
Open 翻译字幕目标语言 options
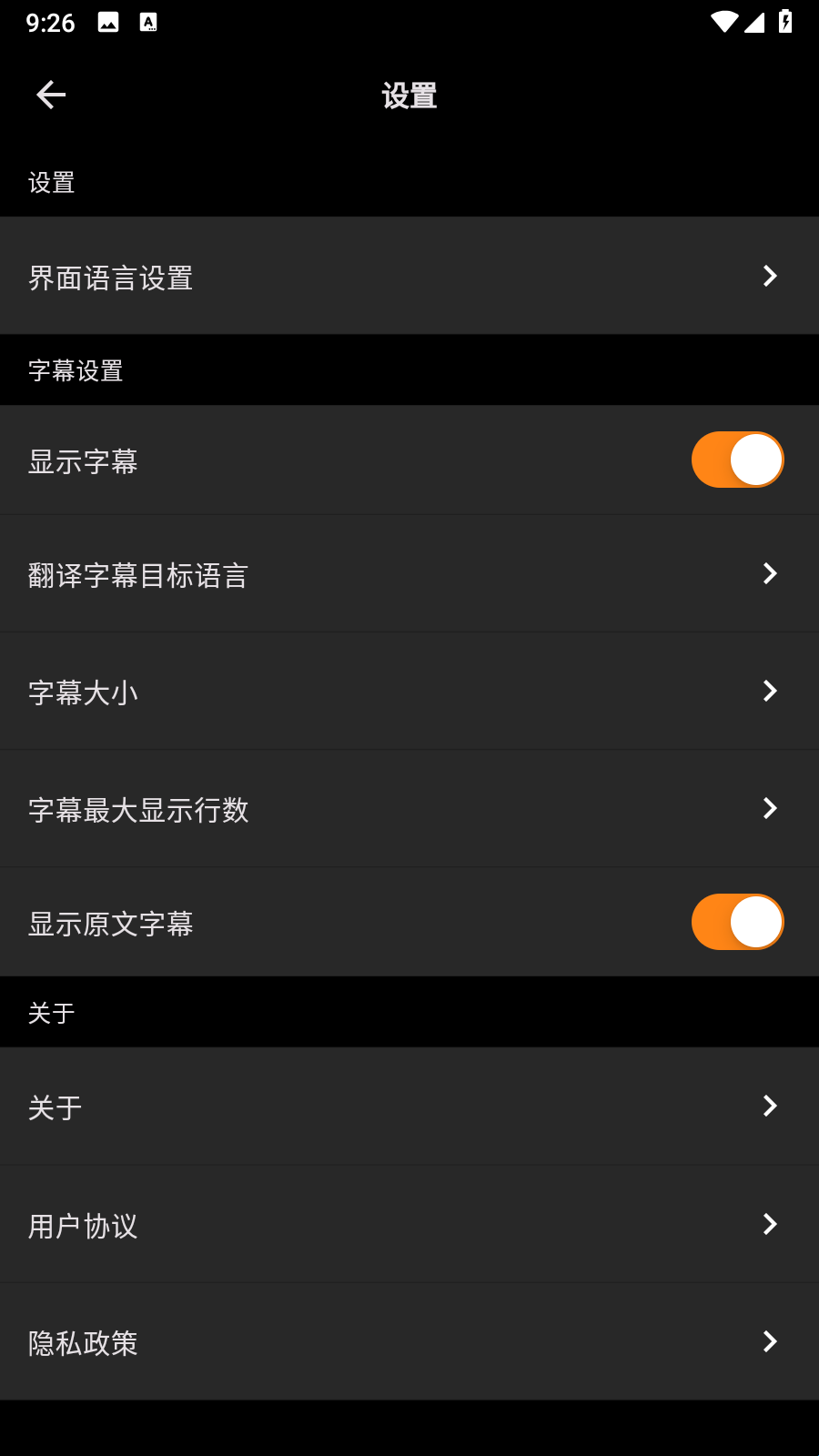coord(409,574)
